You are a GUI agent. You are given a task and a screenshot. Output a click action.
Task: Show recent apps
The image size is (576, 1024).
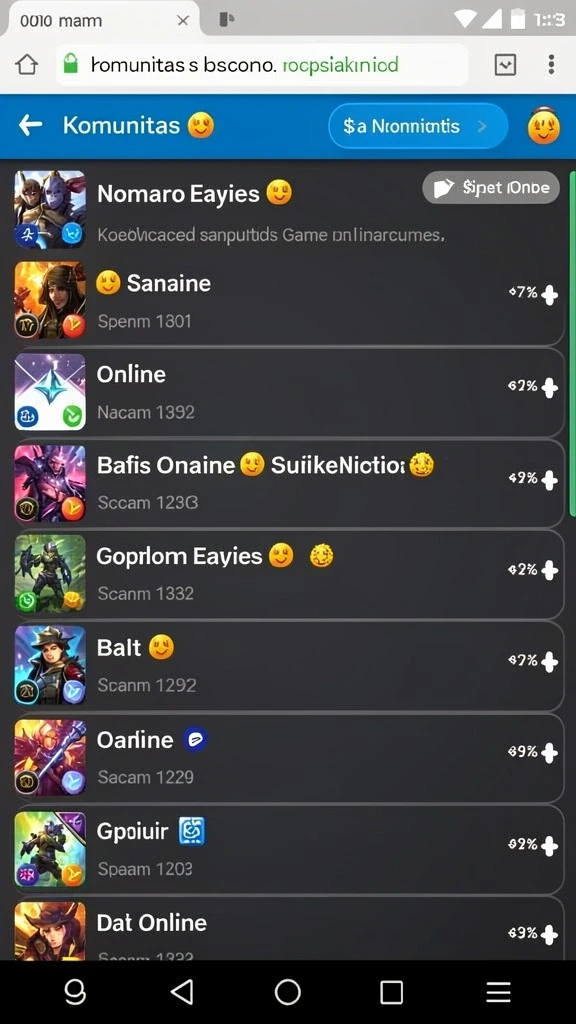[391, 993]
